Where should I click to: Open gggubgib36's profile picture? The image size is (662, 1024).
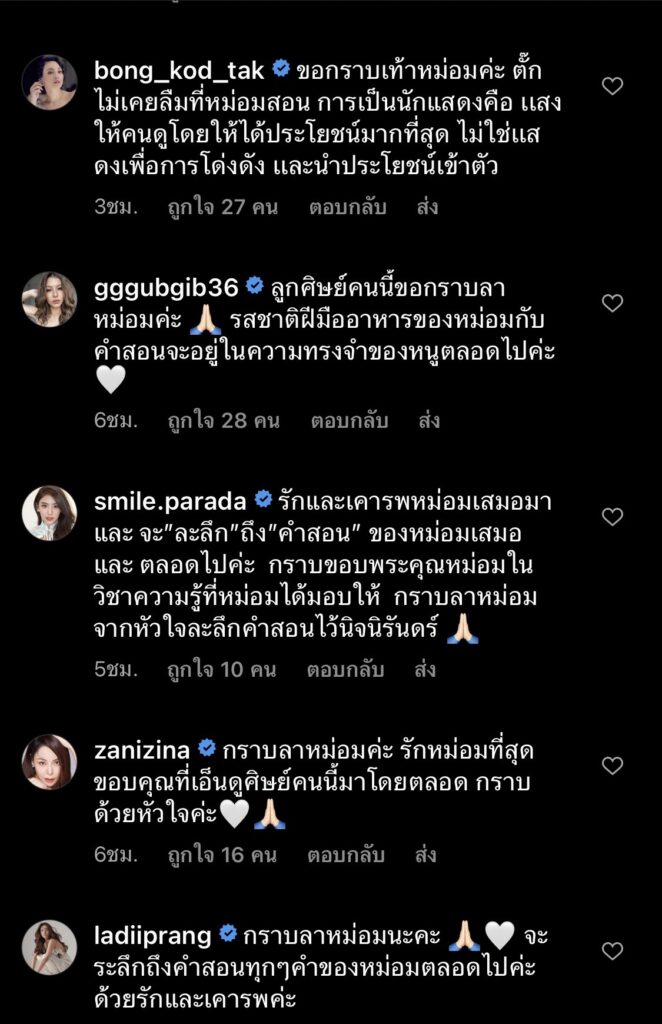49,299
